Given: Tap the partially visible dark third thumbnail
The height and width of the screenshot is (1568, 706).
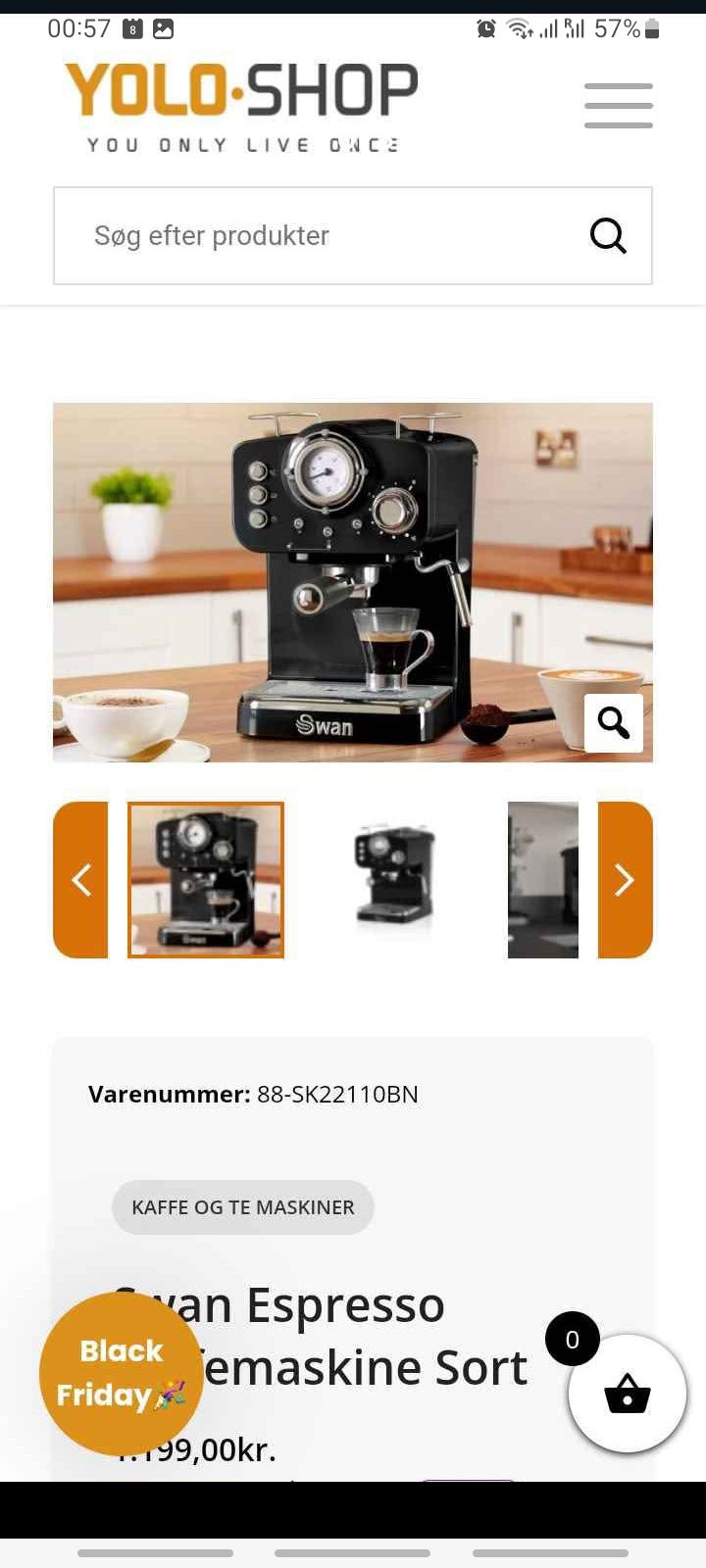Looking at the screenshot, I should (x=542, y=880).
